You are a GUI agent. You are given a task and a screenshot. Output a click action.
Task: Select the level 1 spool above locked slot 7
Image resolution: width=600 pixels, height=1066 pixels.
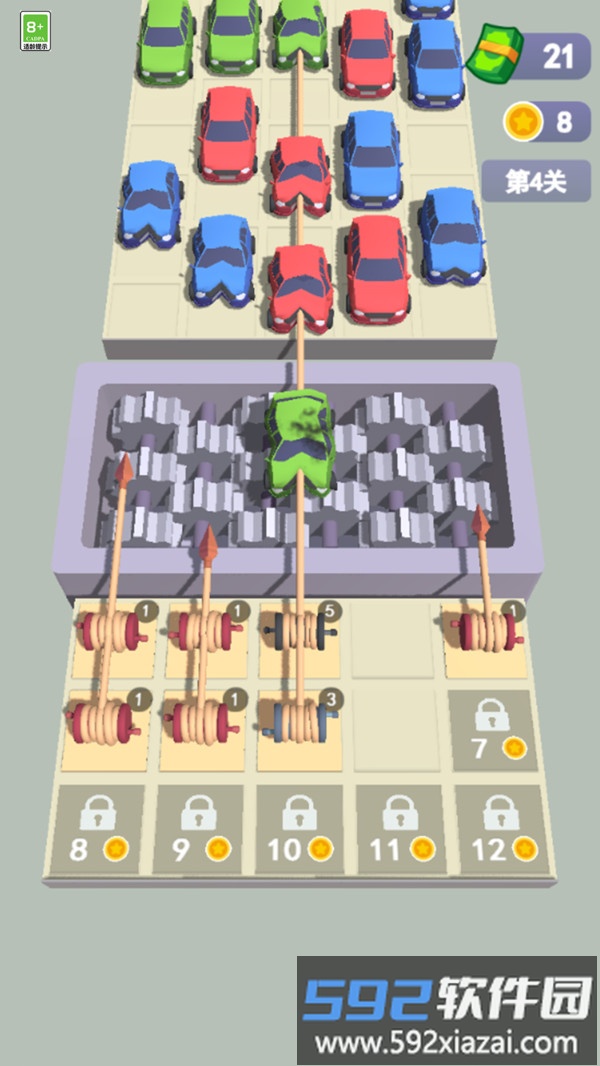[x=487, y=632]
